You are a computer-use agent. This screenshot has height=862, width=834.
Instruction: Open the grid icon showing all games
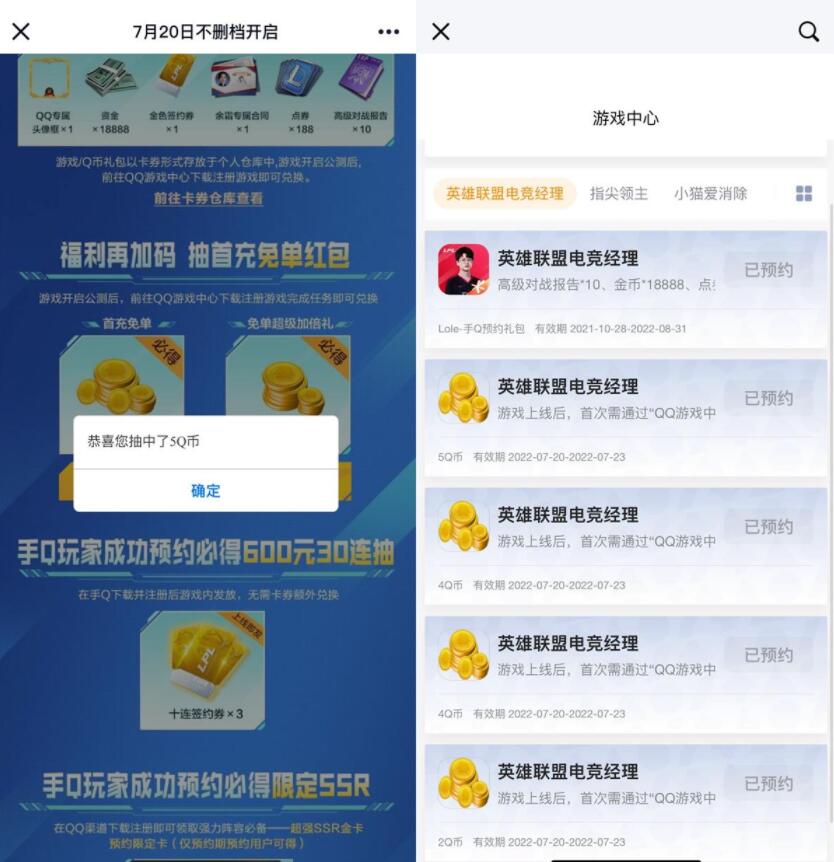(x=804, y=193)
